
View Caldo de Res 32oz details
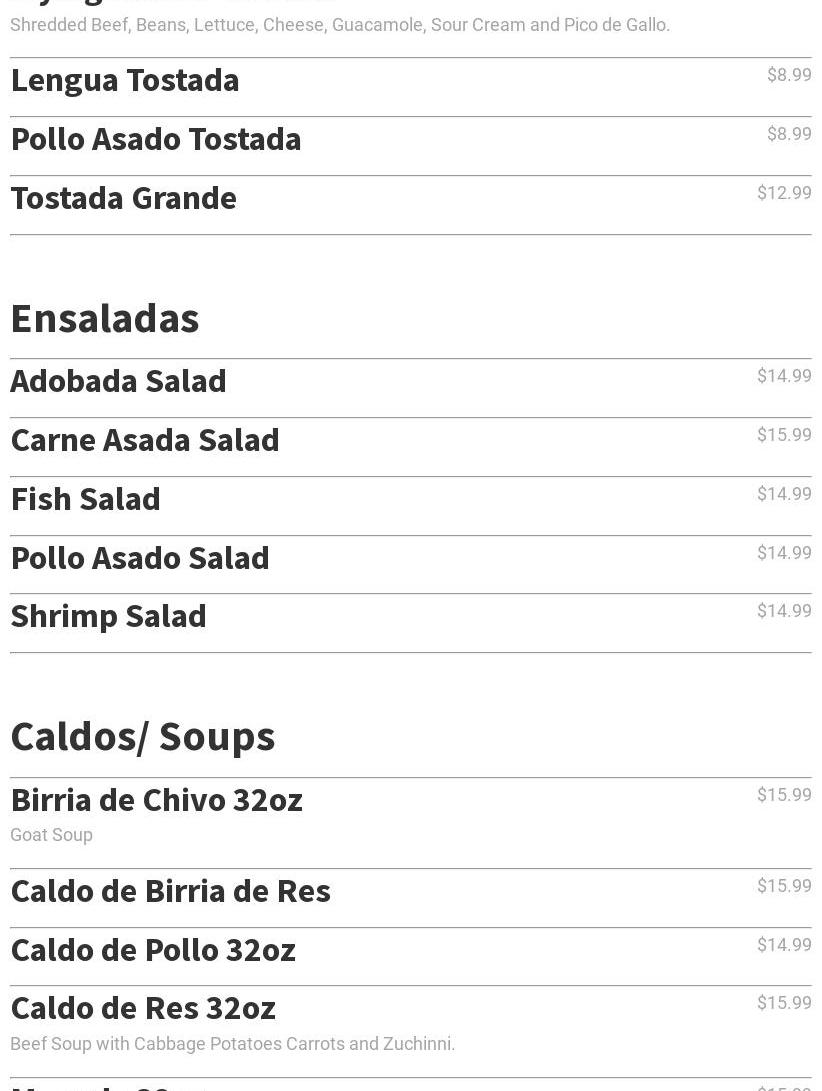point(143,1009)
